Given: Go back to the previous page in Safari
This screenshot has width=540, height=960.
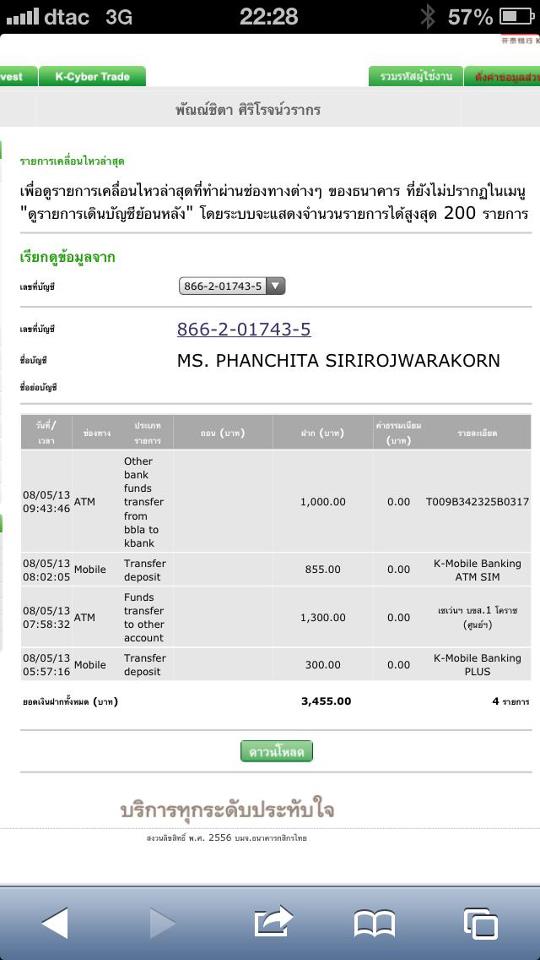Looking at the screenshot, I should pyautogui.click(x=54, y=923).
